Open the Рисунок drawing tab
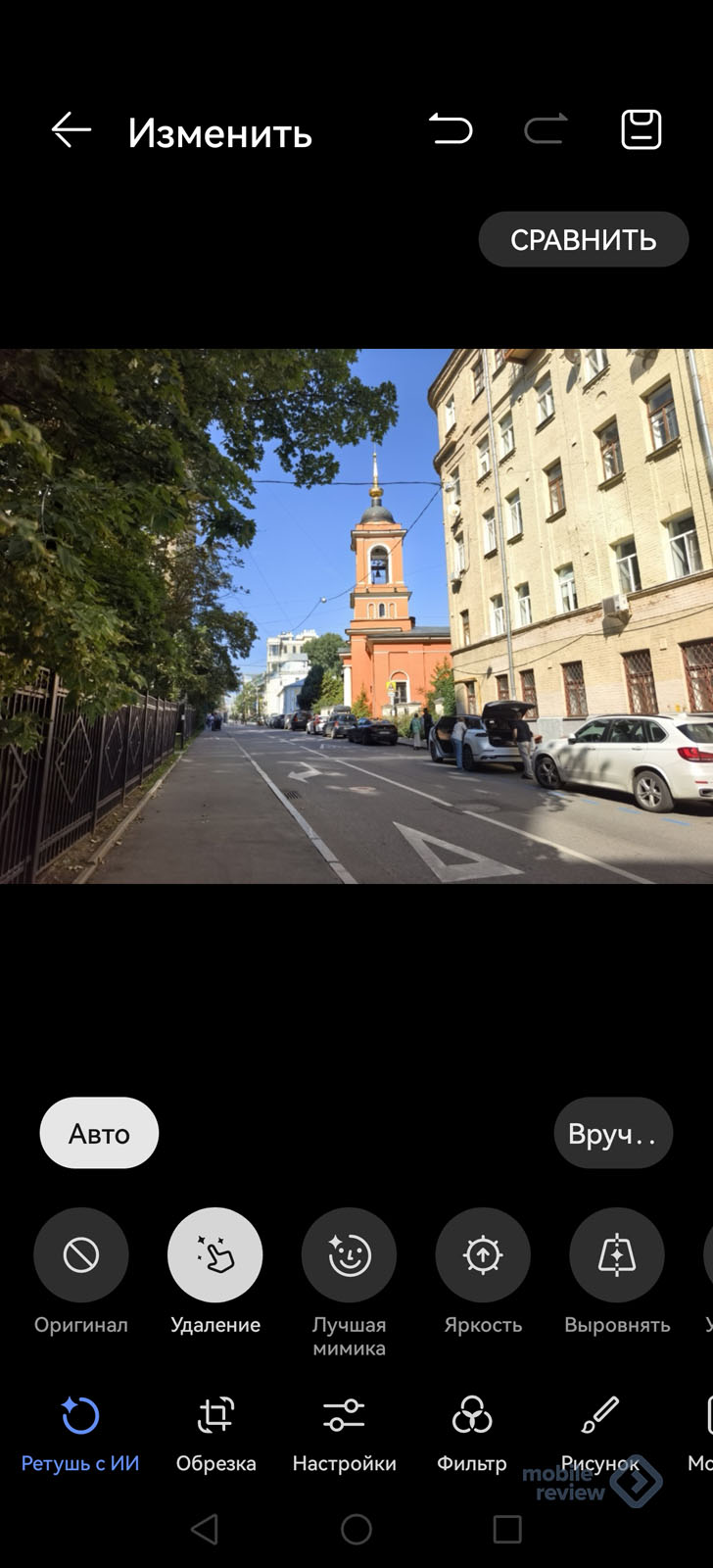 point(599,1431)
